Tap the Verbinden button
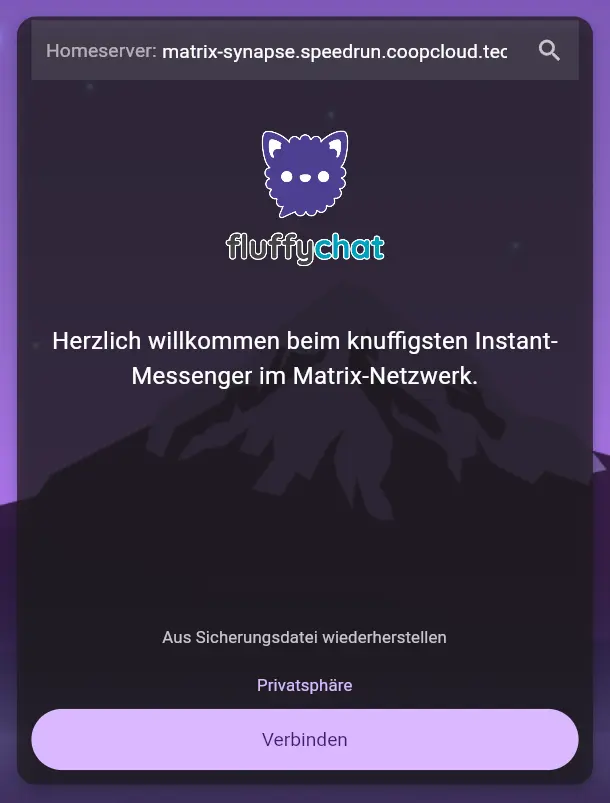Image resolution: width=610 pixels, height=803 pixels. [304, 740]
